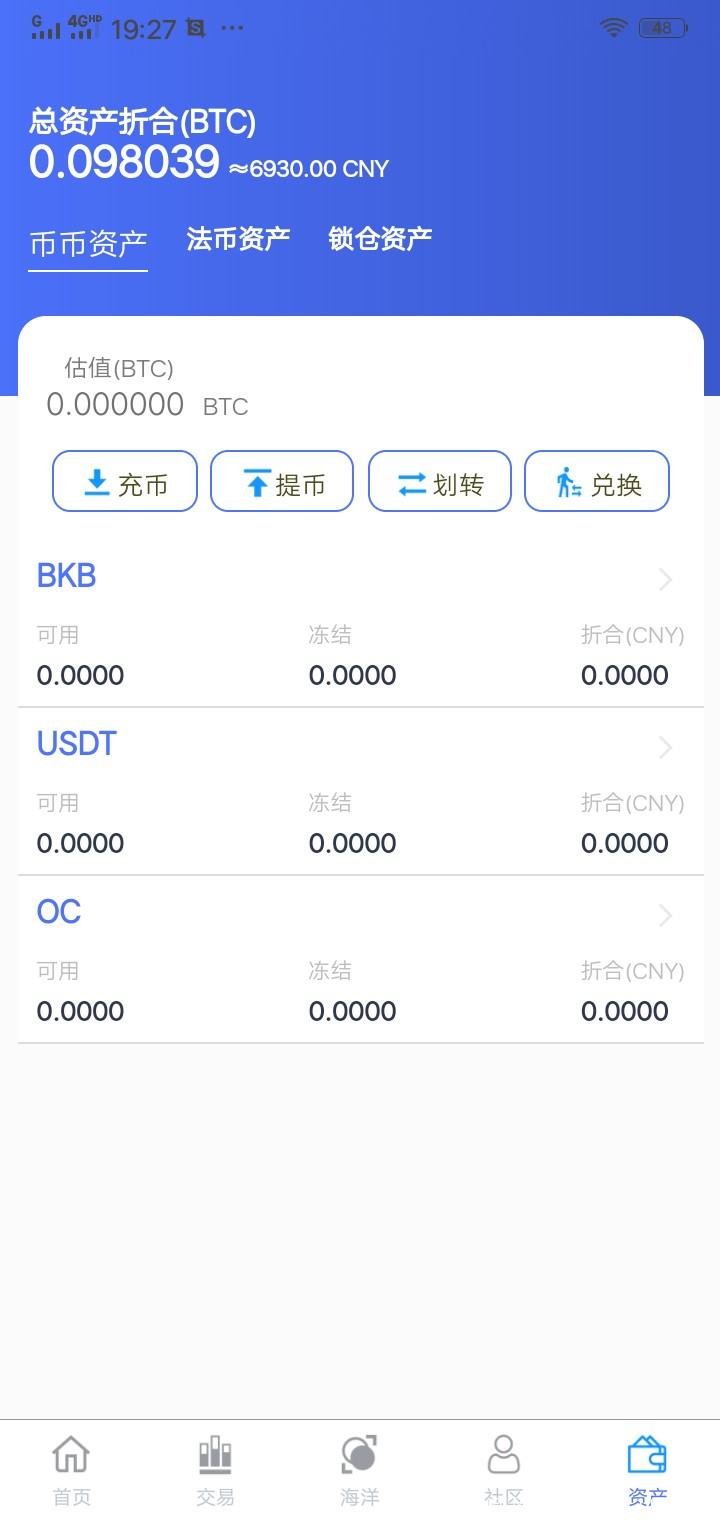
Task: Expand the USDT asset row chevron
Action: tap(665, 748)
